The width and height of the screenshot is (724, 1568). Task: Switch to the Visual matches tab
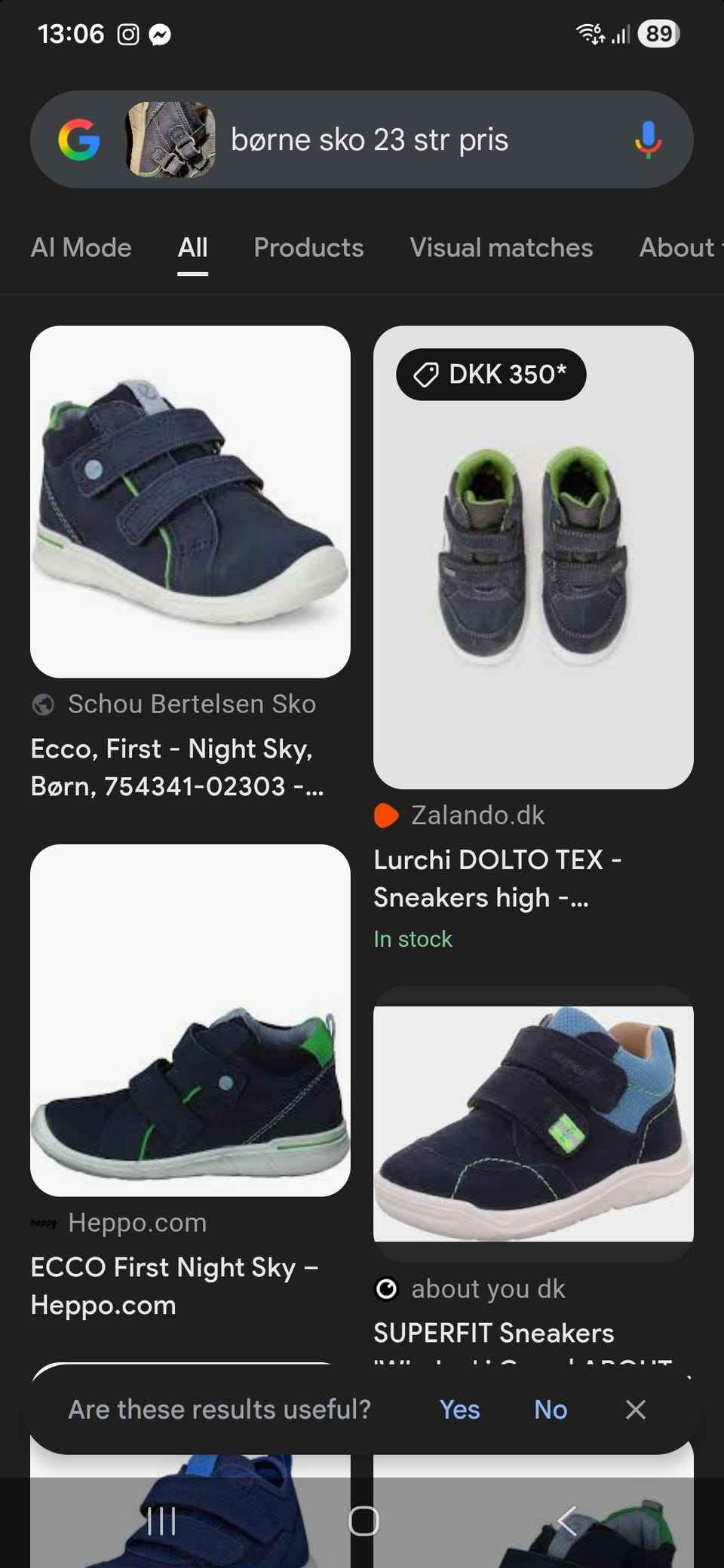pyautogui.click(x=502, y=247)
